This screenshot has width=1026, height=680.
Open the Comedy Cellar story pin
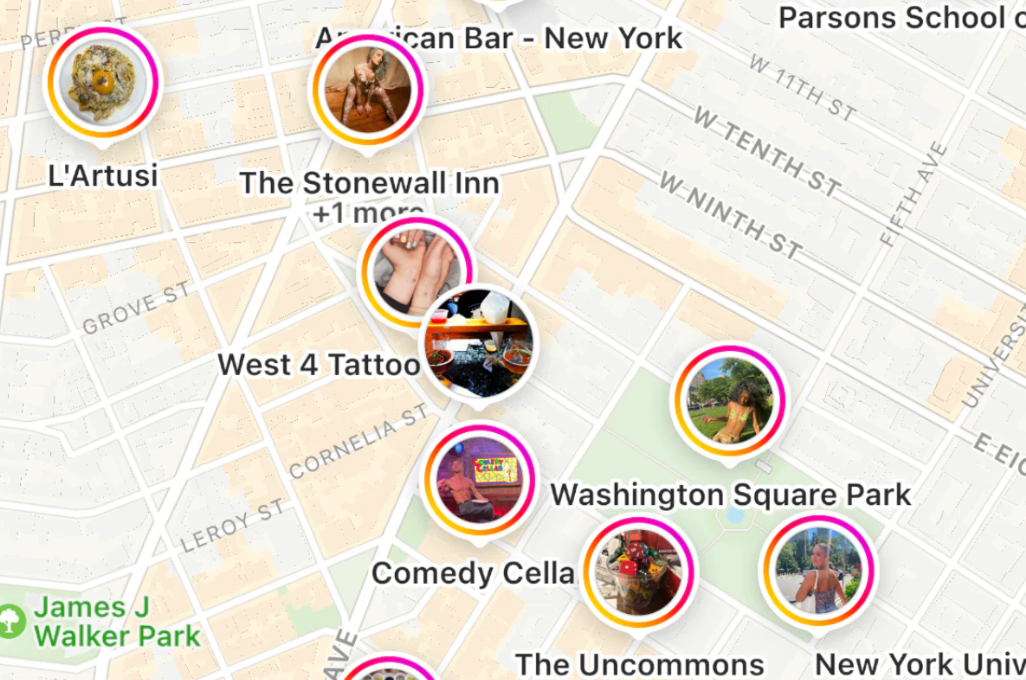point(478,481)
